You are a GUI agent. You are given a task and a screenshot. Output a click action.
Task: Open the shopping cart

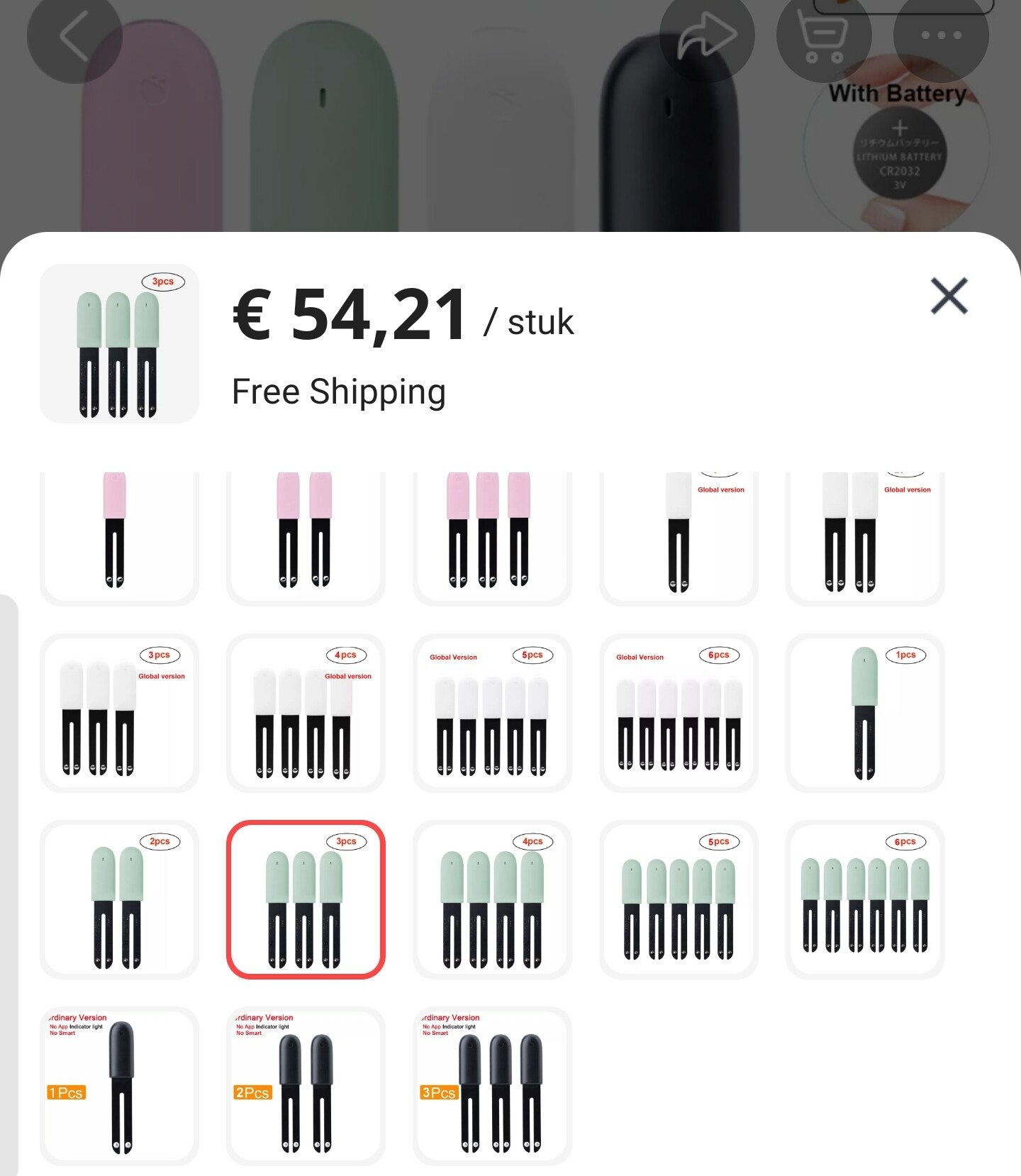pos(823,35)
